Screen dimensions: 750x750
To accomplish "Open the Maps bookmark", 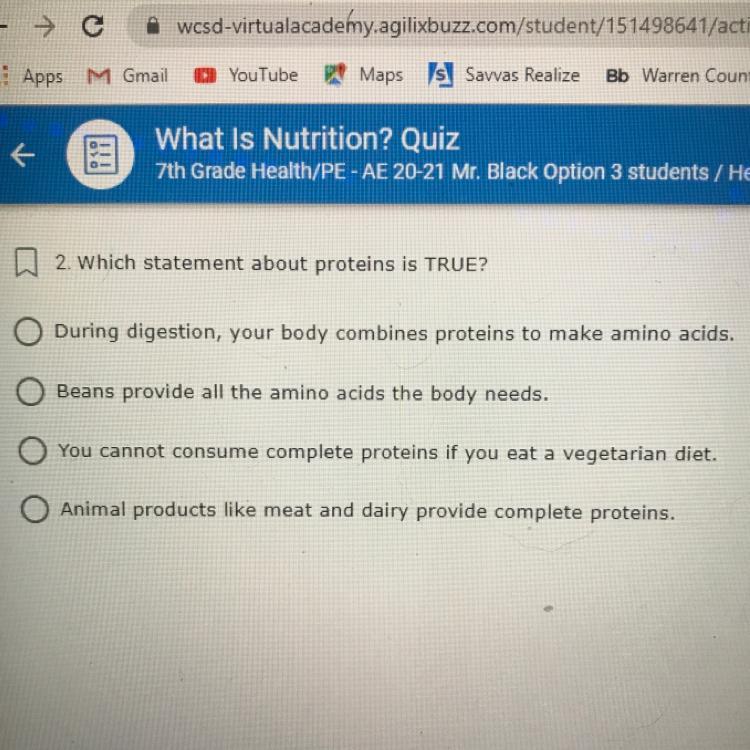I will 364,76.
